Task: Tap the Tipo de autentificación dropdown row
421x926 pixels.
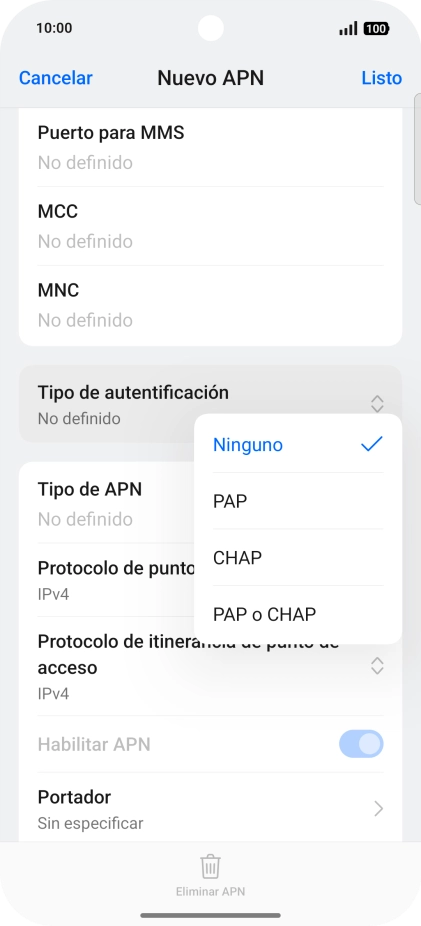Action: [x=210, y=404]
